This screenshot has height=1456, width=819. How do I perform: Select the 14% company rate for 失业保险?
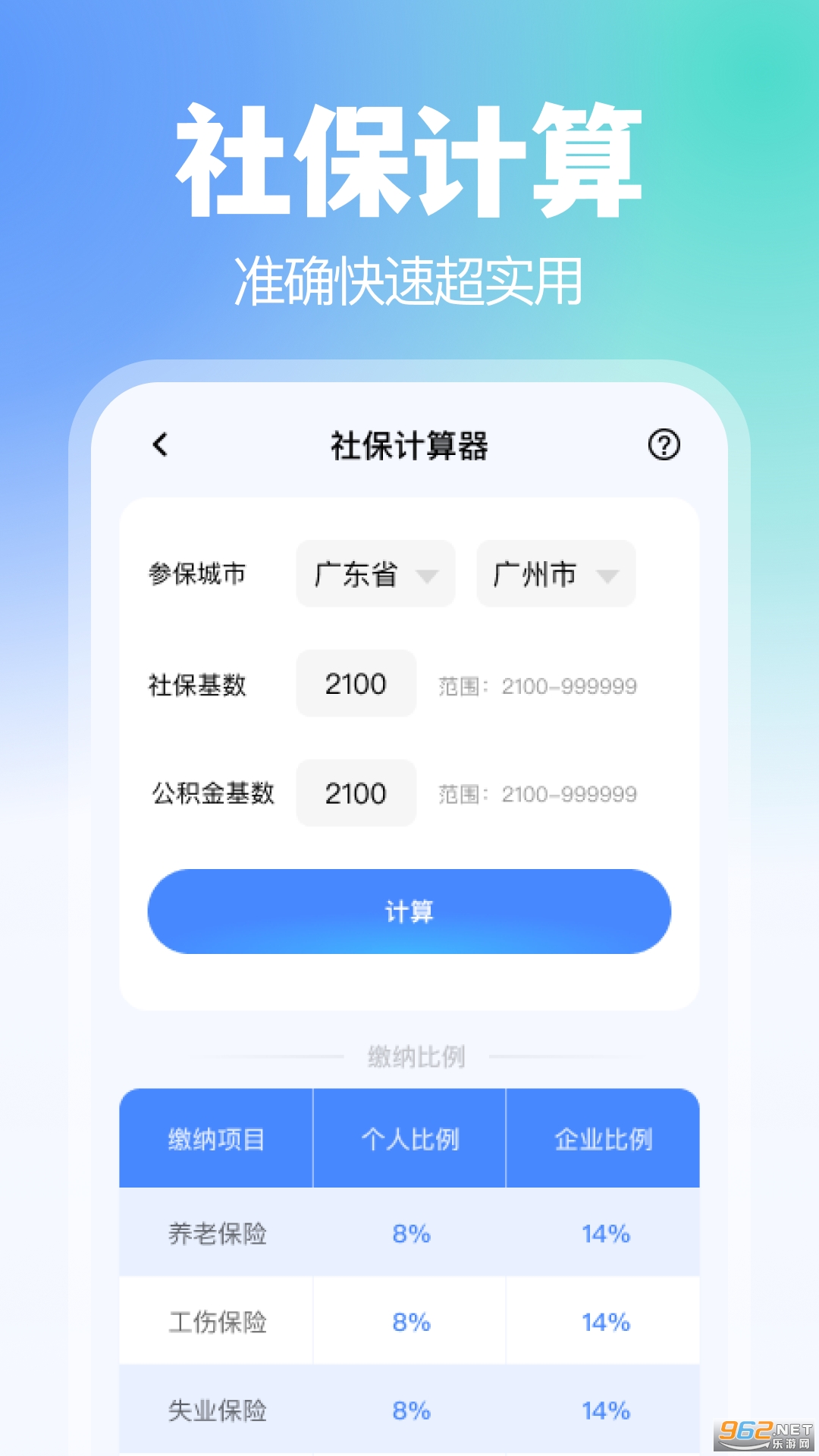click(x=603, y=1412)
